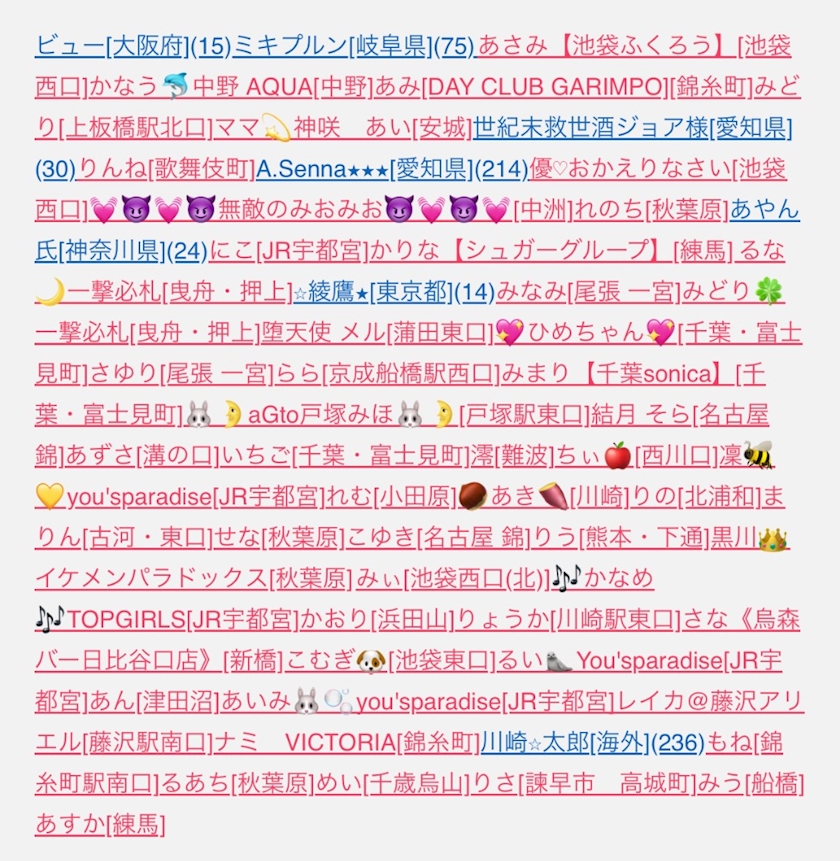The height and width of the screenshot is (861, 840).
Task: Open the A.Senna★★★[愛知県](214) link
Action: click(392, 169)
